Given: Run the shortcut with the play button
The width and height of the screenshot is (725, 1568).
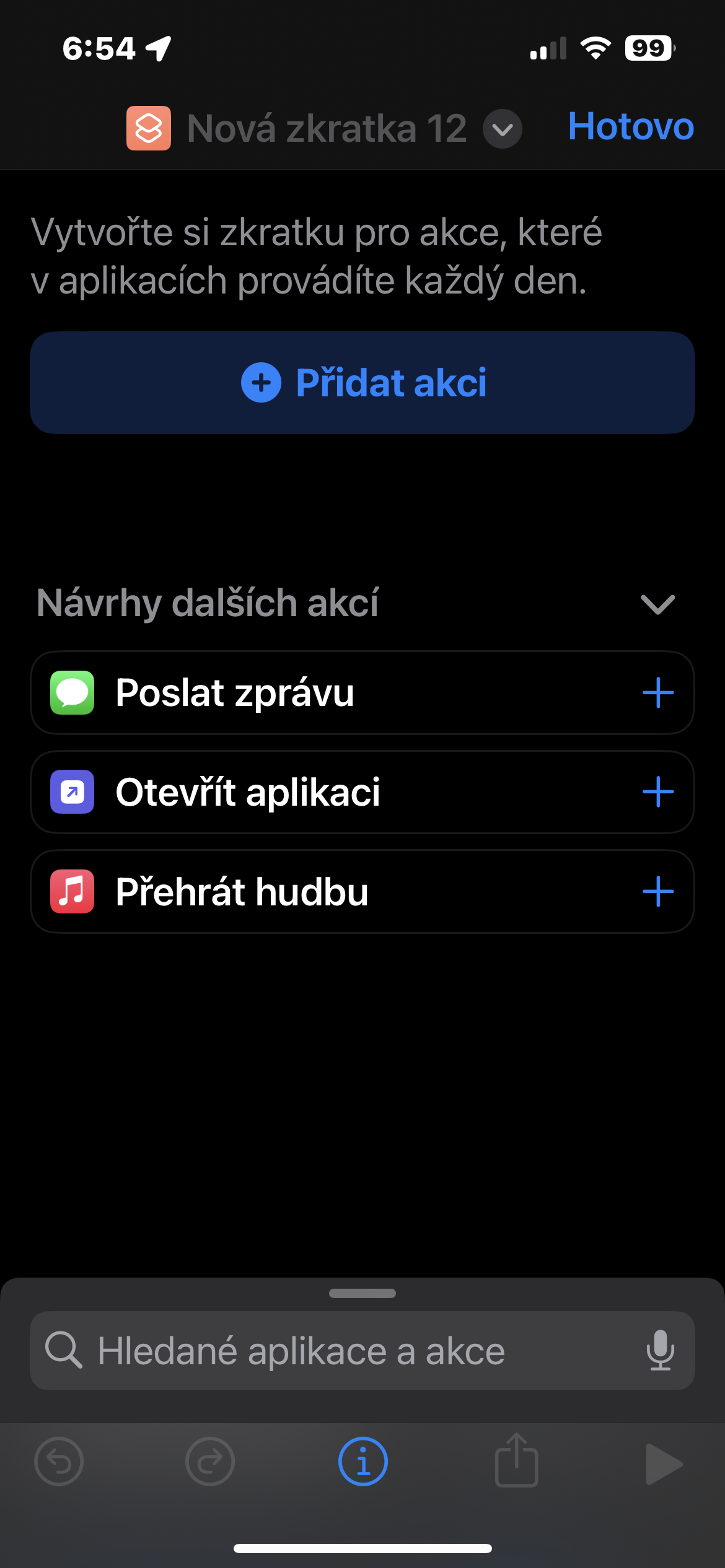Looking at the screenshot, I should (x=663, y=1464).
